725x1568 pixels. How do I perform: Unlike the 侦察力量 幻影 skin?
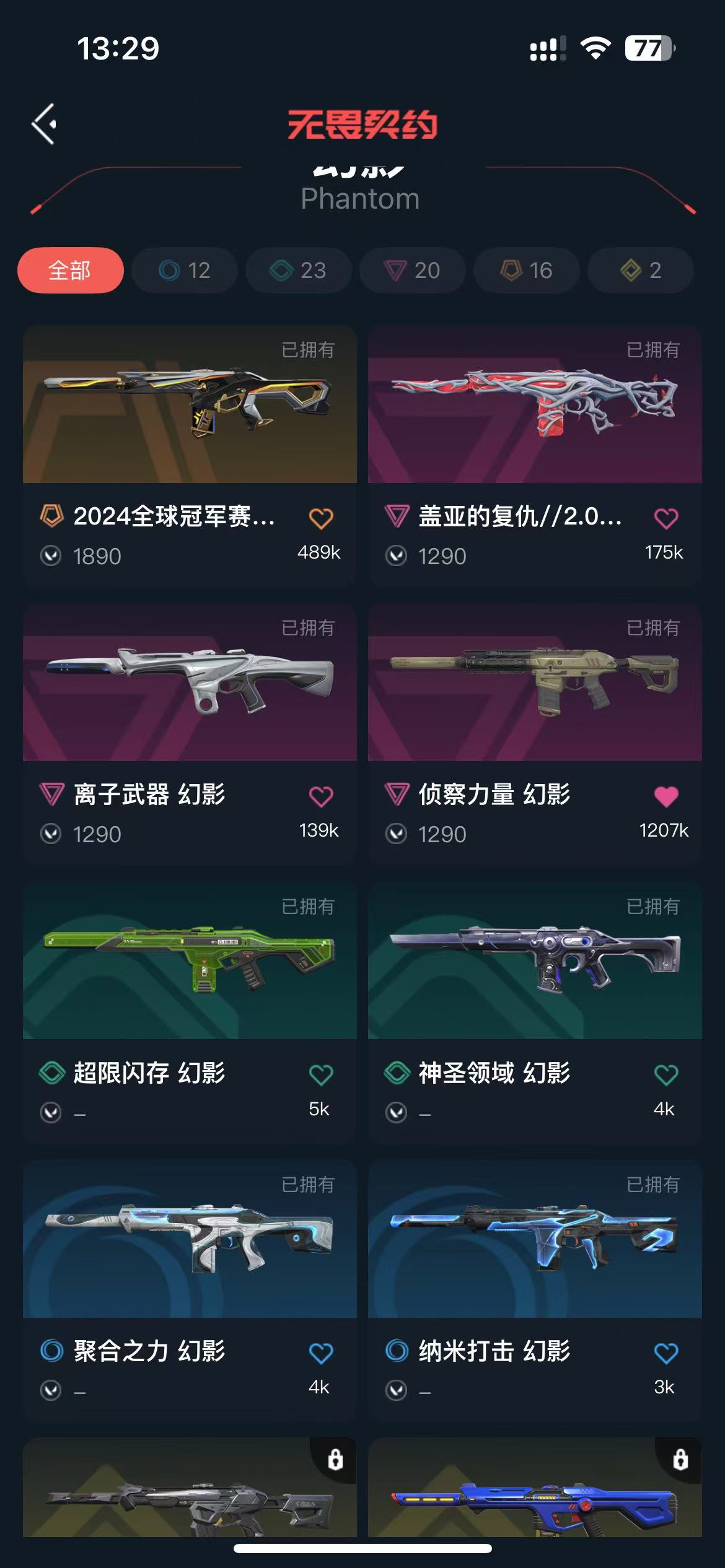click(x=666, y=796)
